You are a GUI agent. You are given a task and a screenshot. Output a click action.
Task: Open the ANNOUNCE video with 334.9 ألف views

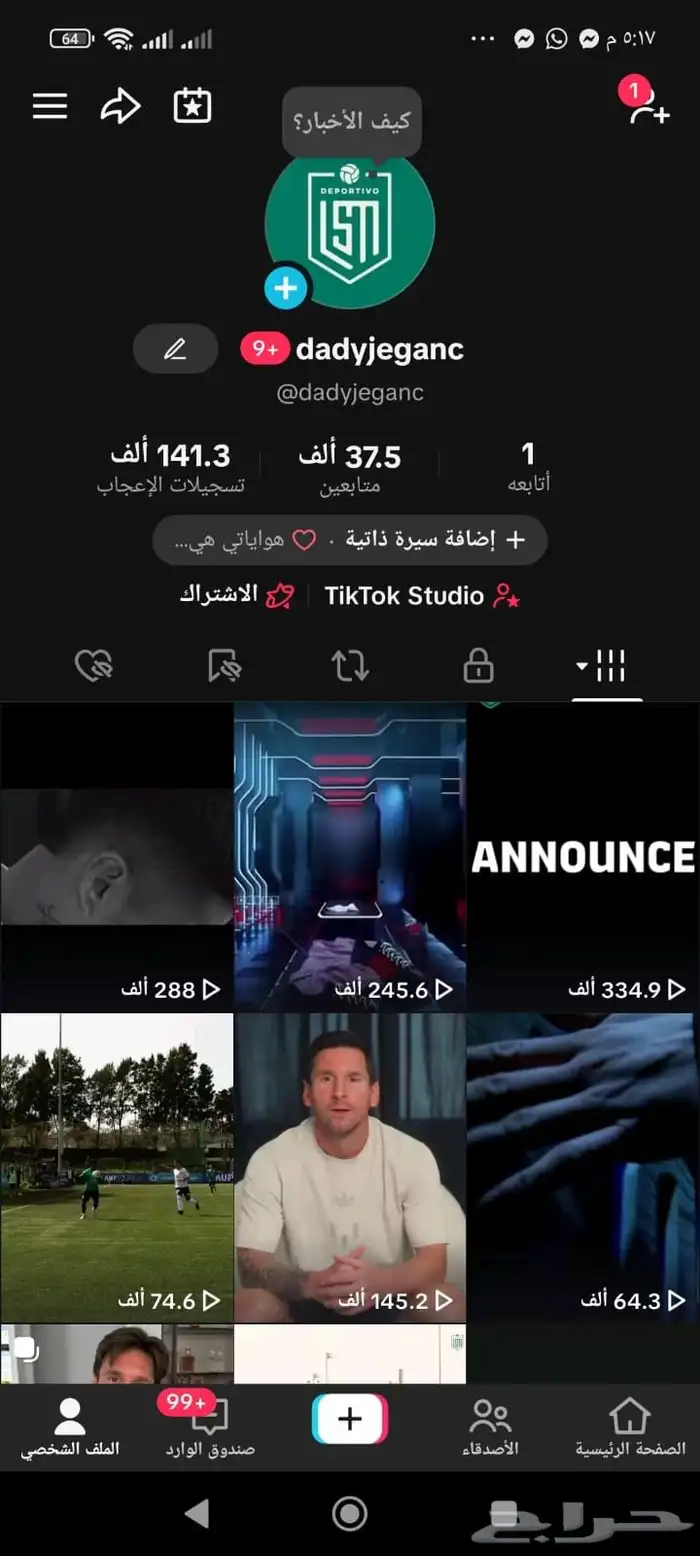pyautogui.click(x=583, y=856)
